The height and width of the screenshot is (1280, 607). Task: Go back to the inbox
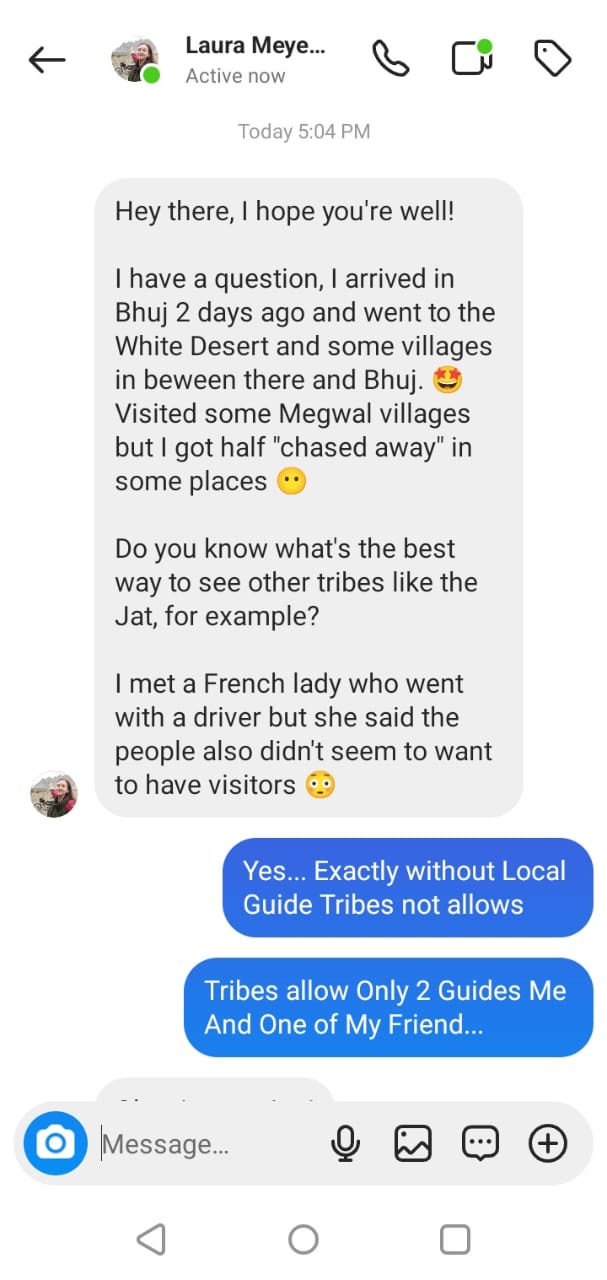(x=47, y=60)
